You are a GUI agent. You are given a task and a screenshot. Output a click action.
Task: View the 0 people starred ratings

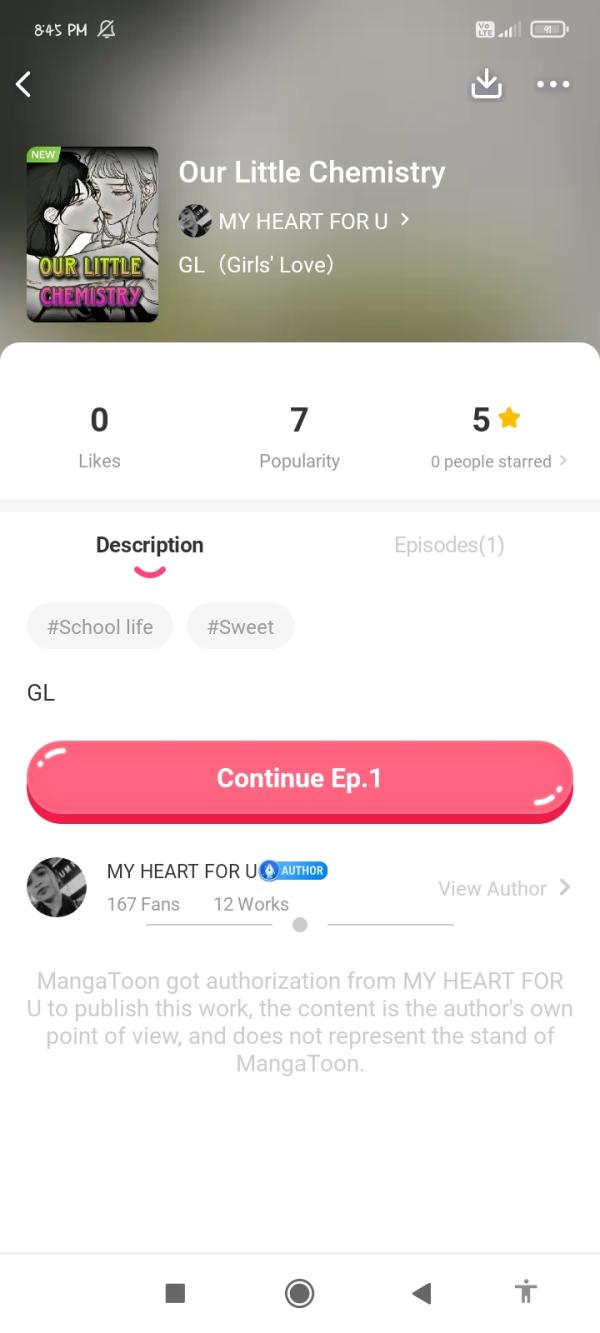click(x=498, y=461)
